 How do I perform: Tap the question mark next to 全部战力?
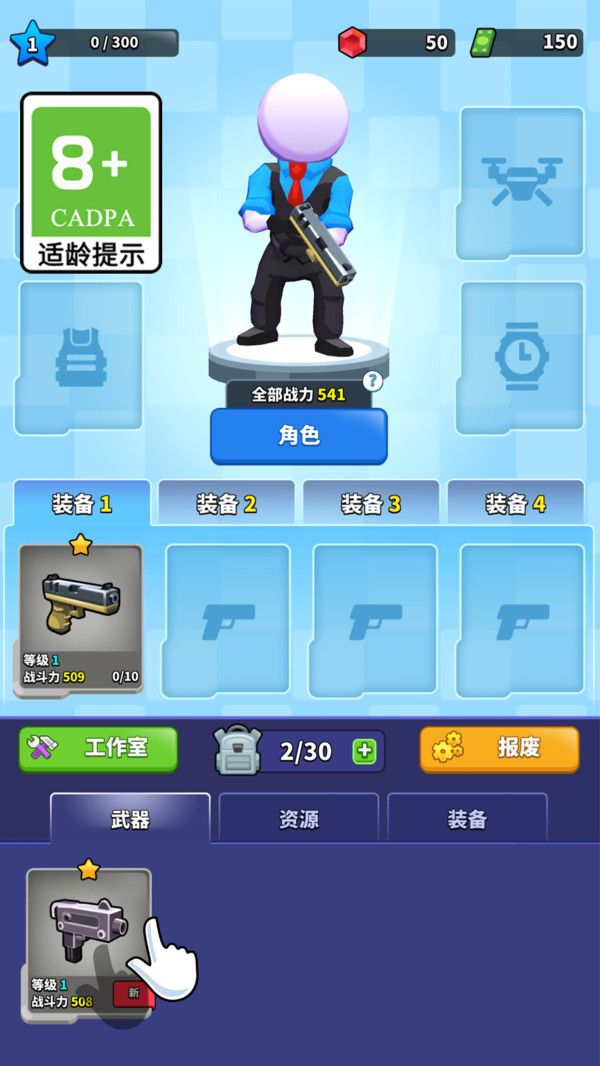tap(373, 381)
